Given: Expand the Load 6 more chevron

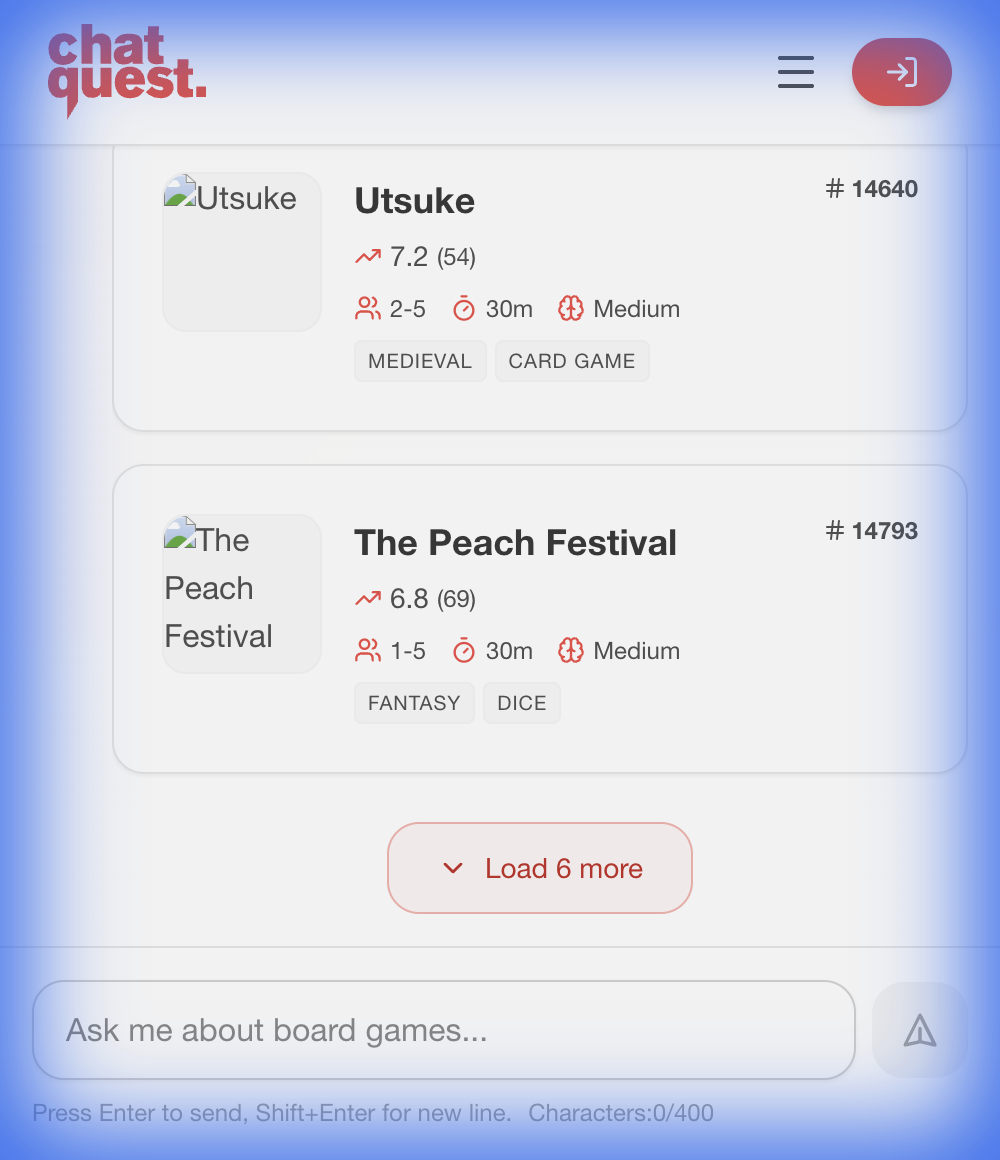Looking at the screenshot, I should pos(452,868).
